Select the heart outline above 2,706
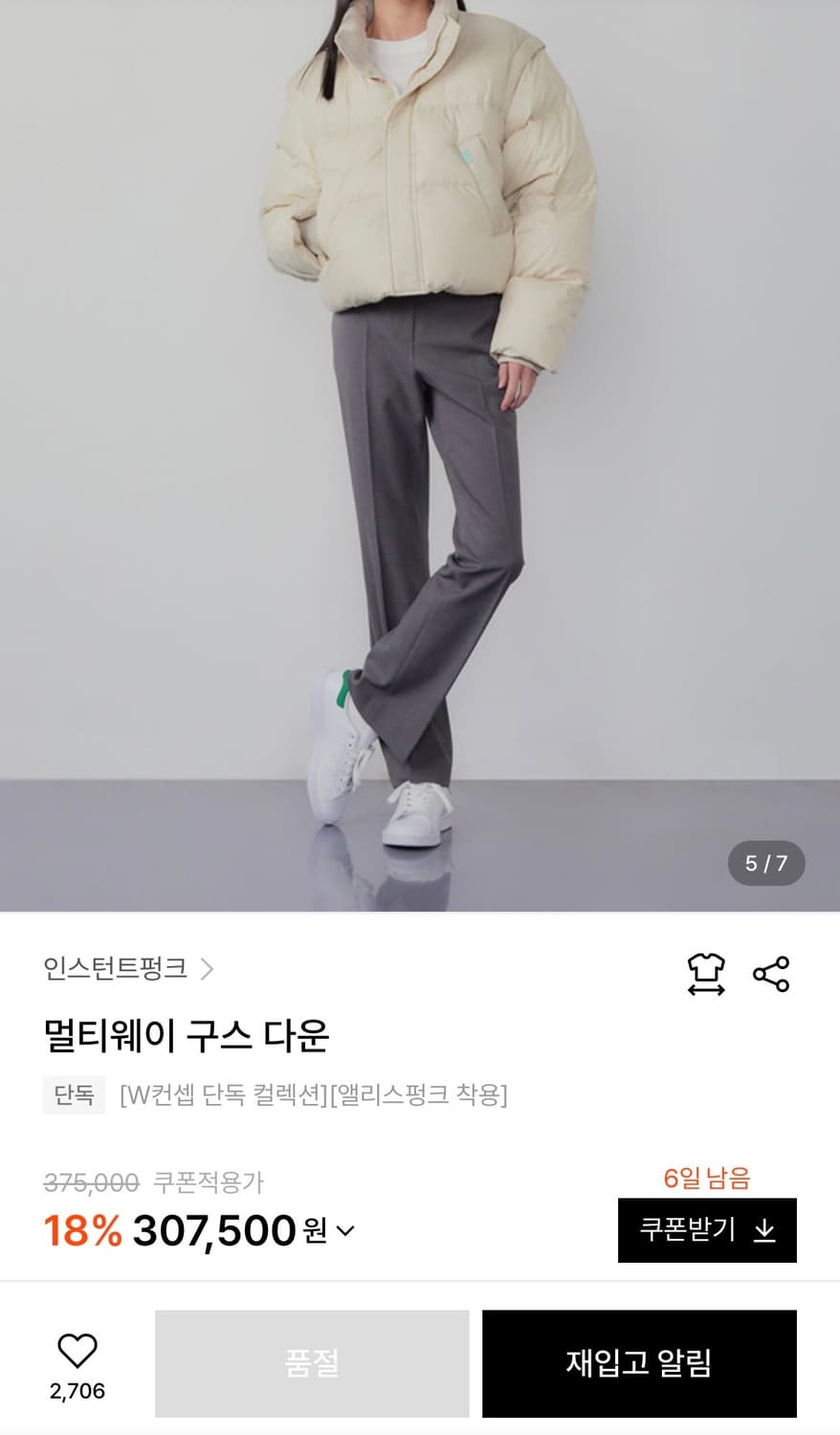 pyautogui.click(x=77, y=1349)
